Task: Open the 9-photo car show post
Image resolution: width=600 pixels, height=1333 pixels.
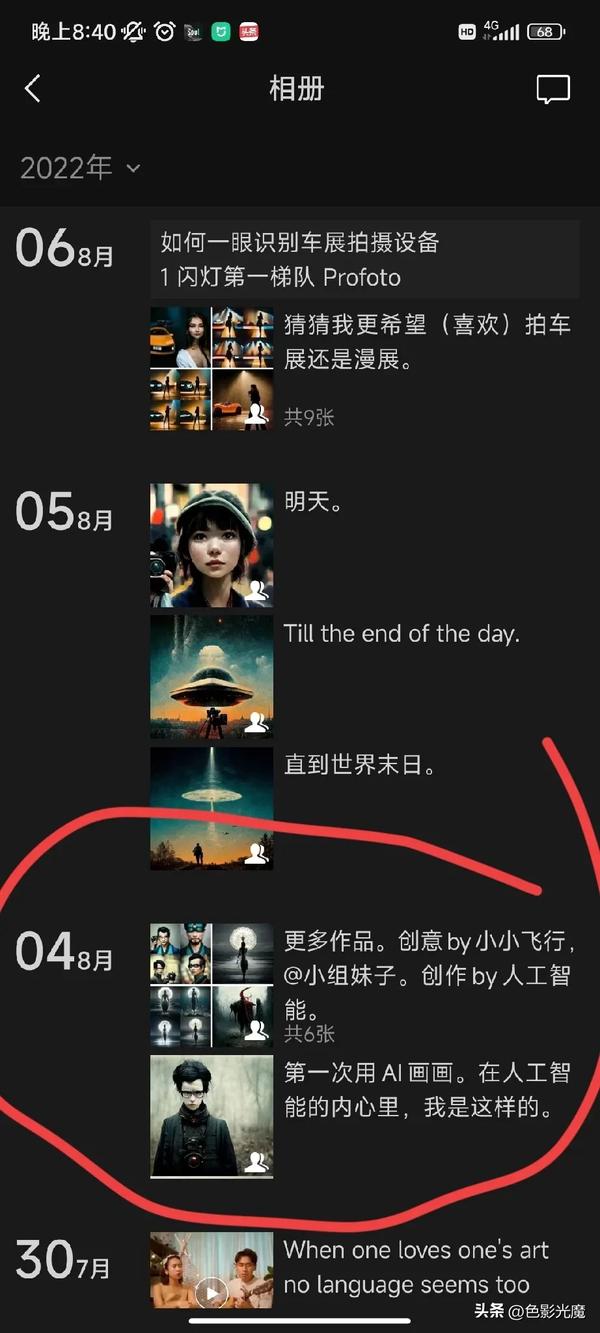Action: [211, 368]
